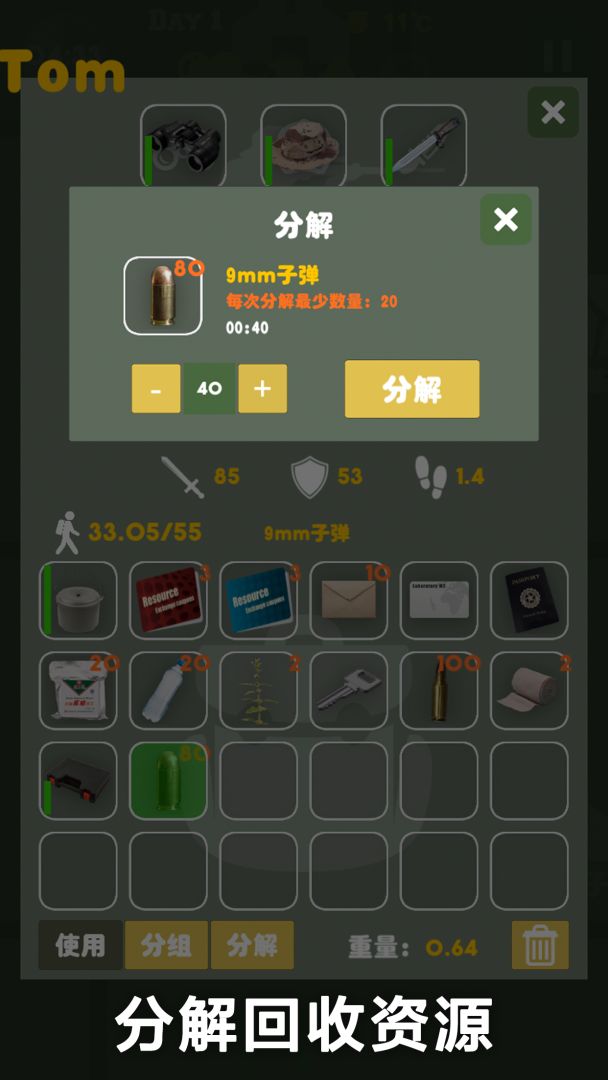608x1080 pixels.
Task: Select the black toolbox item
Action: pos(78,780)
